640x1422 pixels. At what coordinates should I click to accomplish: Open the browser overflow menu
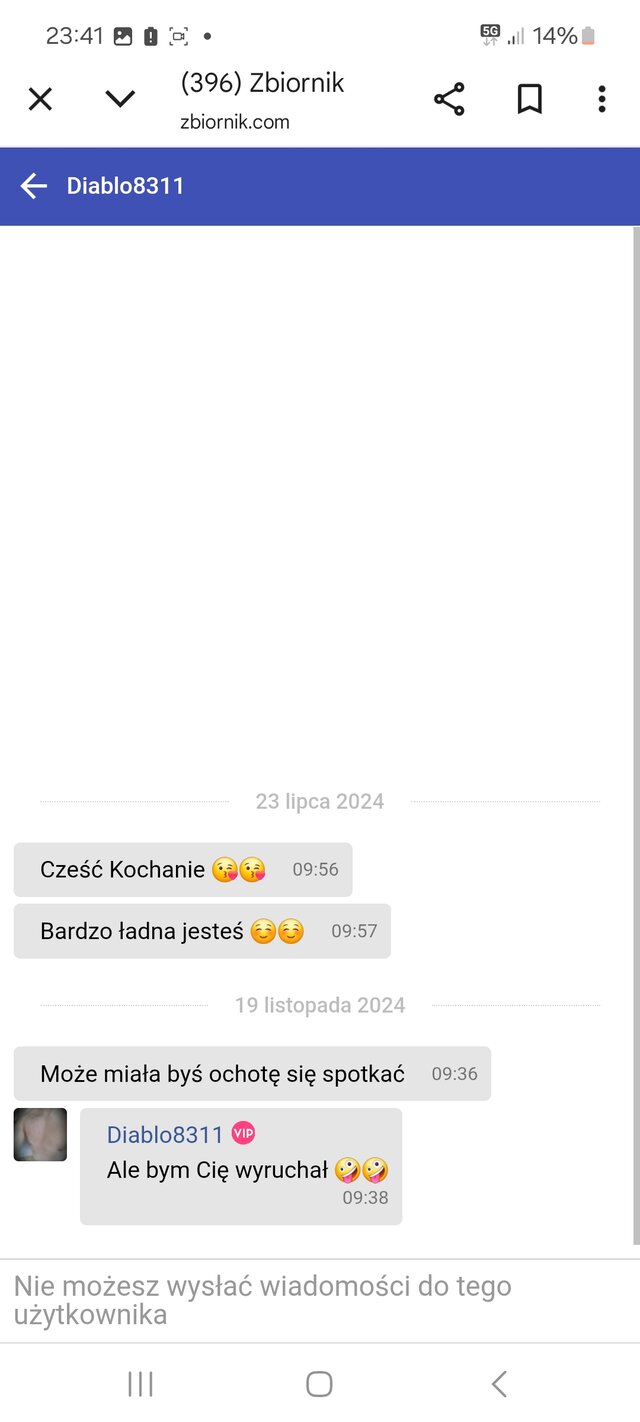(x=601, y=99)
